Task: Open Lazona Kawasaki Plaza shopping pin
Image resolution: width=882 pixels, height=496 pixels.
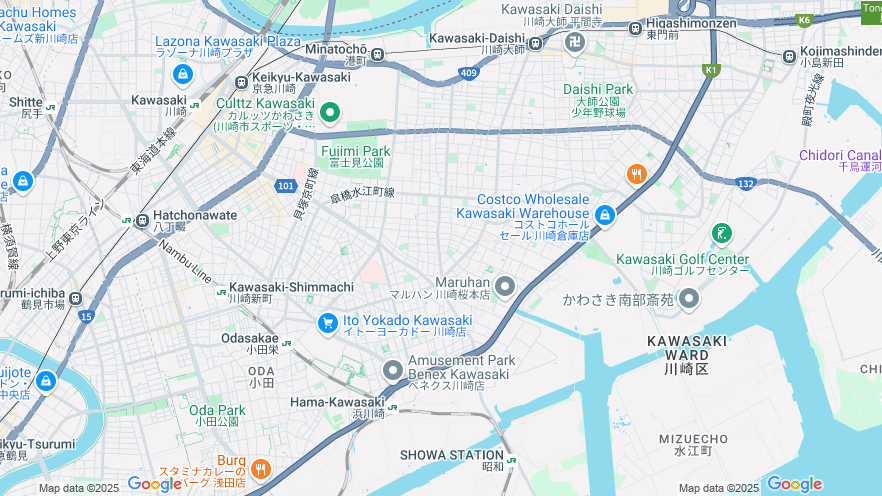Action: 183,73
